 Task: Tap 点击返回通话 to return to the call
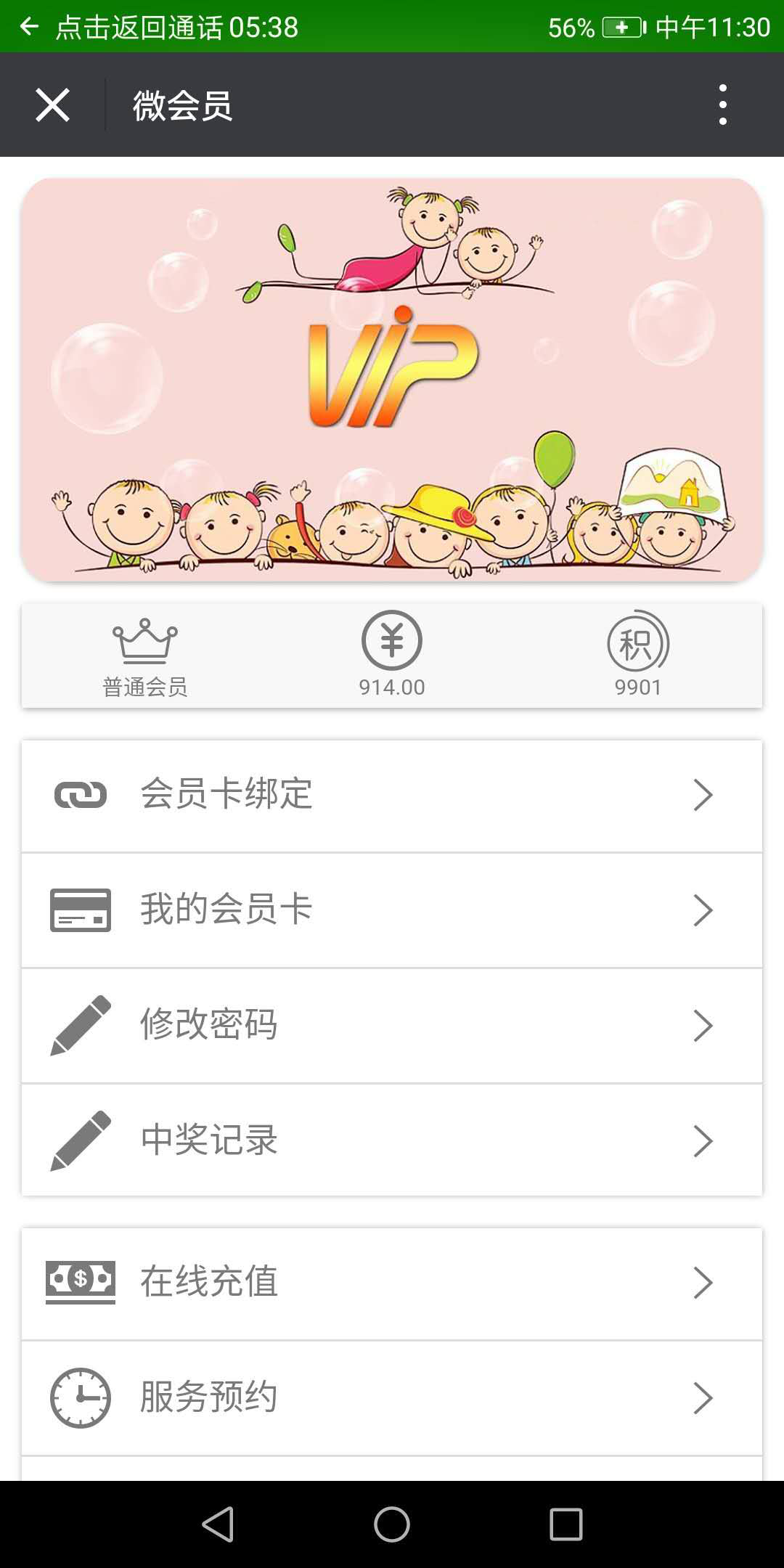178,27
